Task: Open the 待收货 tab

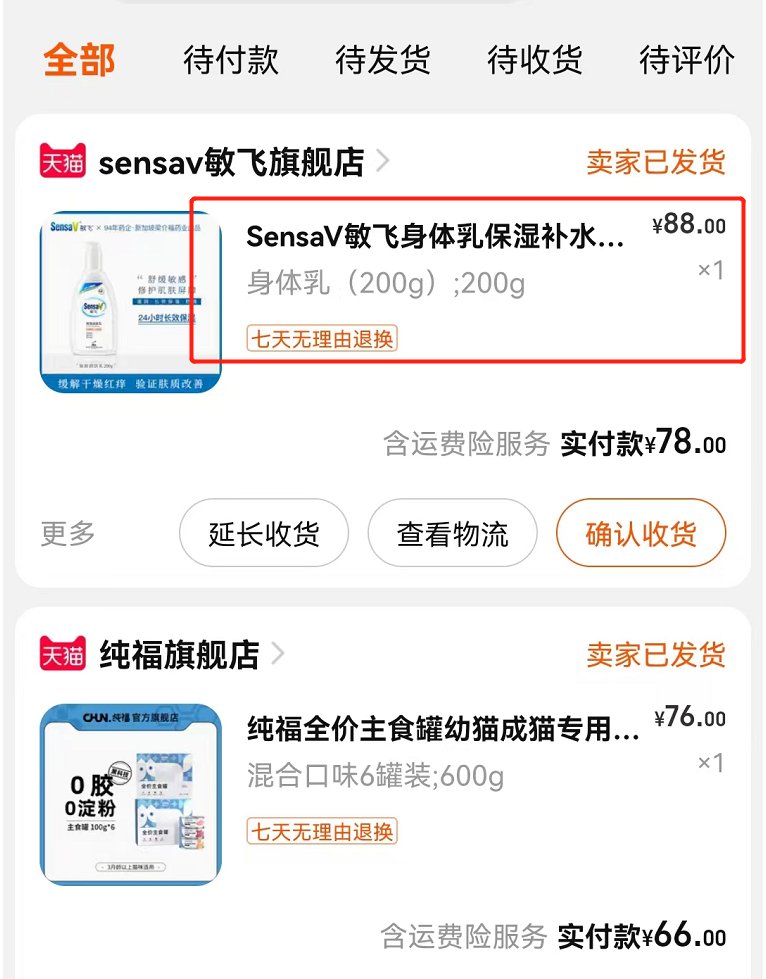Action: pyautogui.click(x=535, y=60)
